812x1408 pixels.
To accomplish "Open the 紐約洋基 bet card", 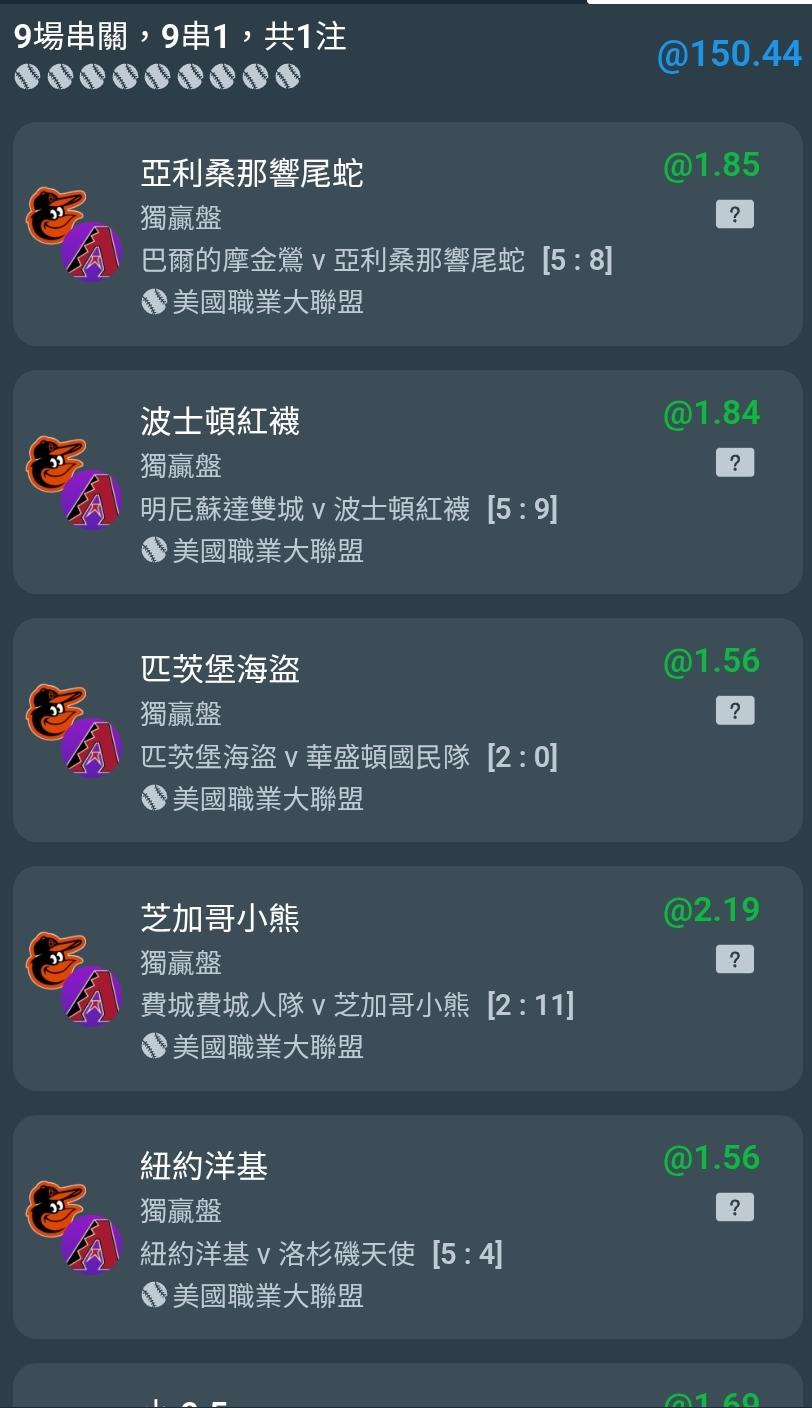I will click(408, 1227).
